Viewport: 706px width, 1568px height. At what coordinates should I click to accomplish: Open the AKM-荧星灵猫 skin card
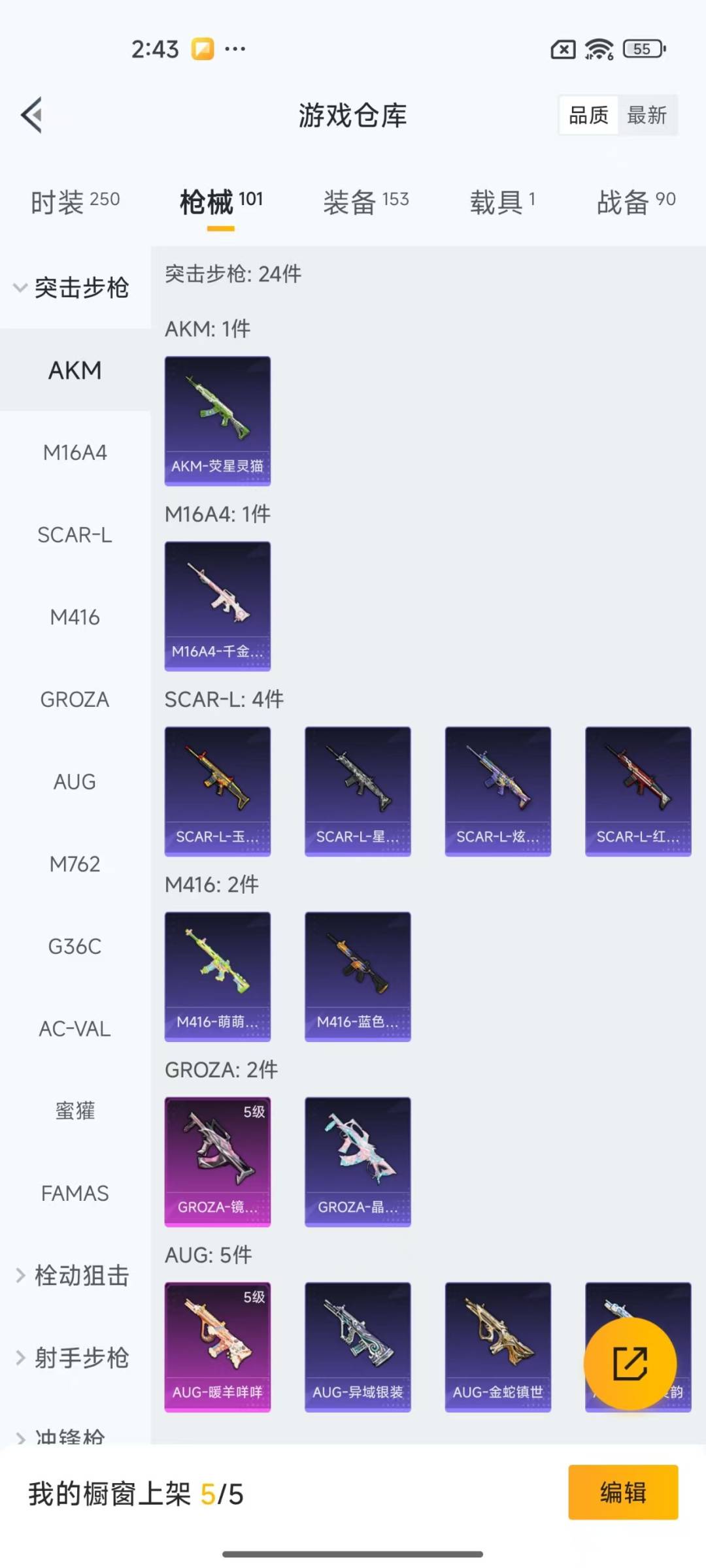pos(218,421)
